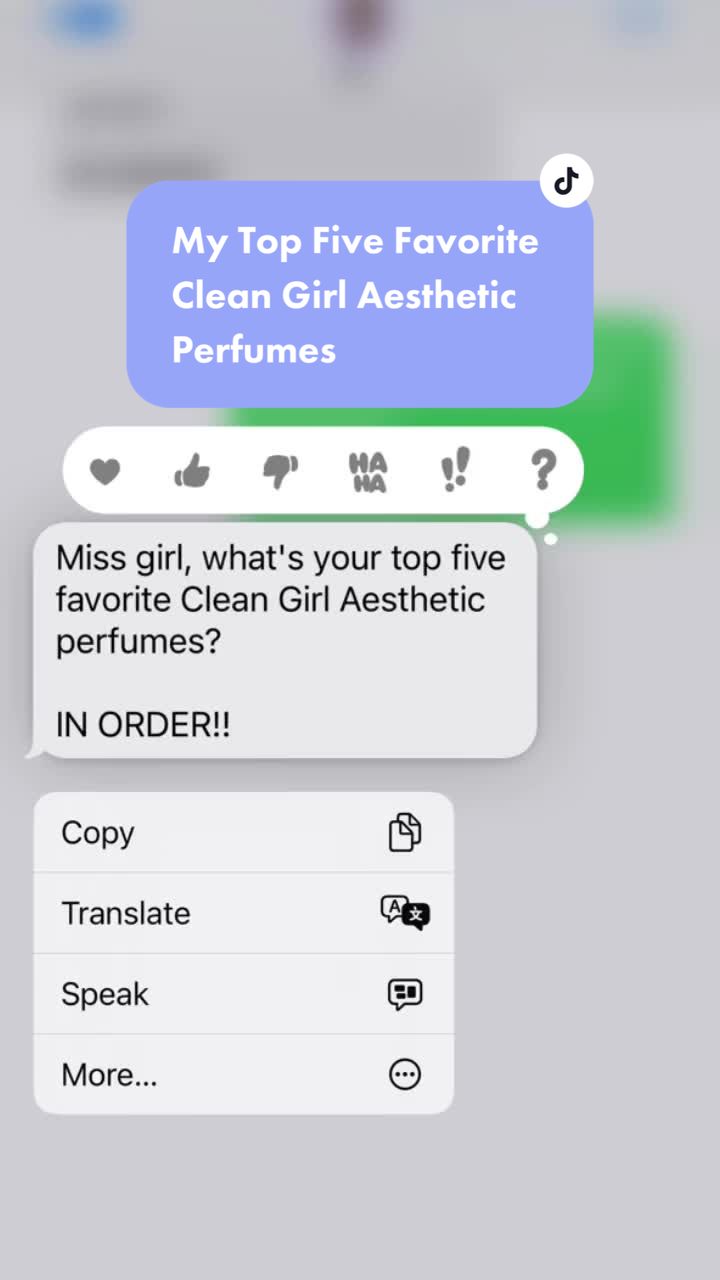React with the thumbs up tapback
The height and width of the screenshot is (1280, 720).
(x=192, y=470)
